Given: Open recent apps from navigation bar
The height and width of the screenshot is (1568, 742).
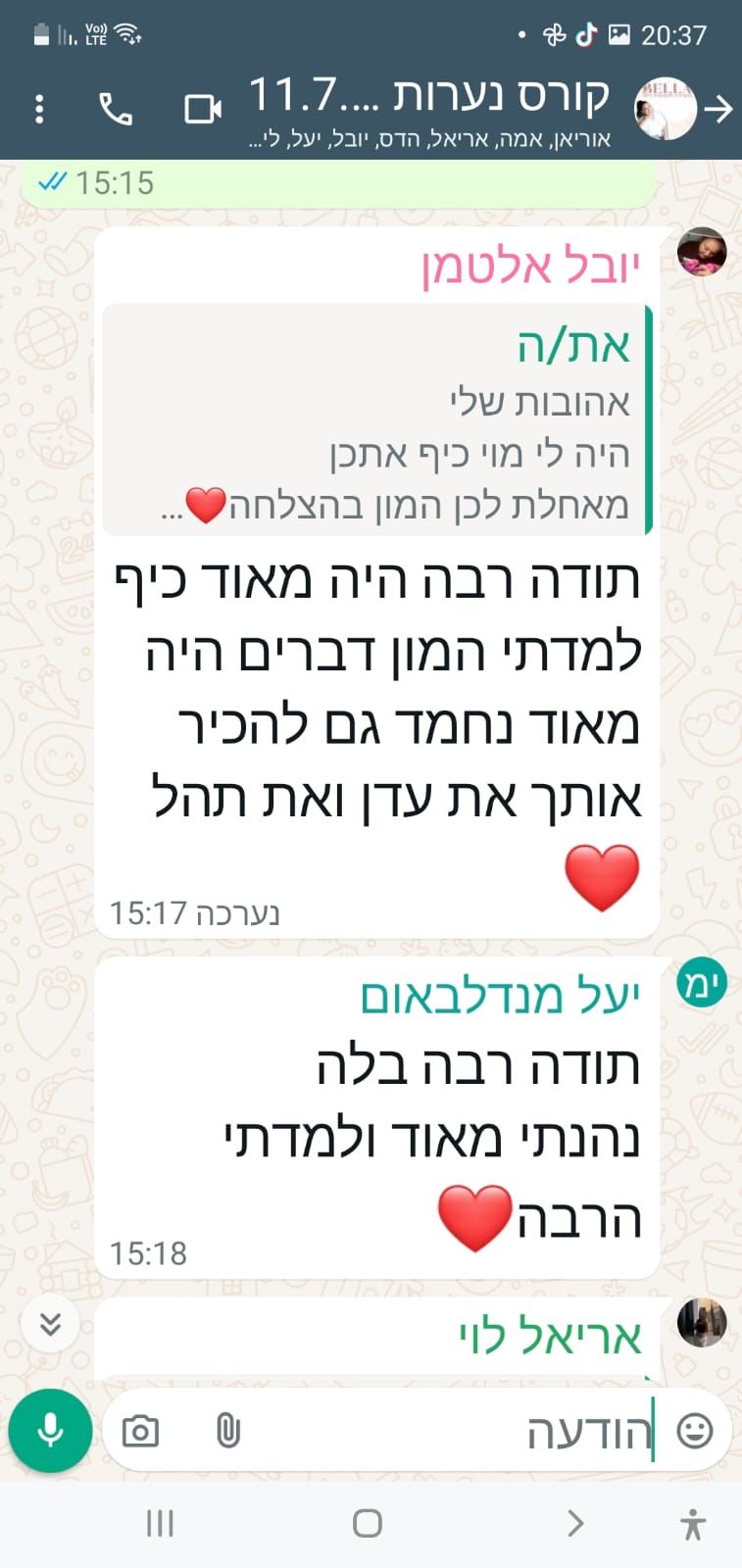Looking at the screenshot, I should click(160, 1523).
